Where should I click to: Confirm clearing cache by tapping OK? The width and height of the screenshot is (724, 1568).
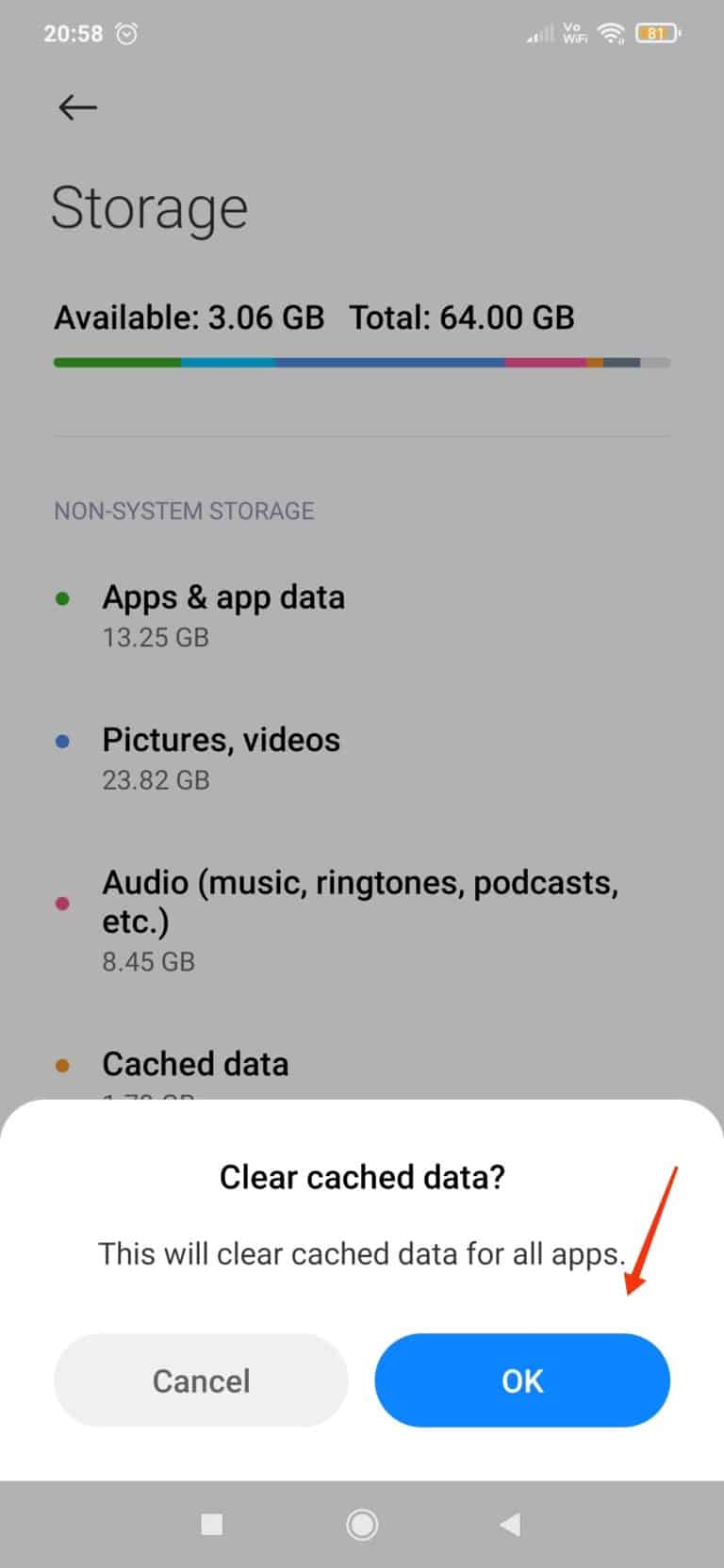[522, 1380]
